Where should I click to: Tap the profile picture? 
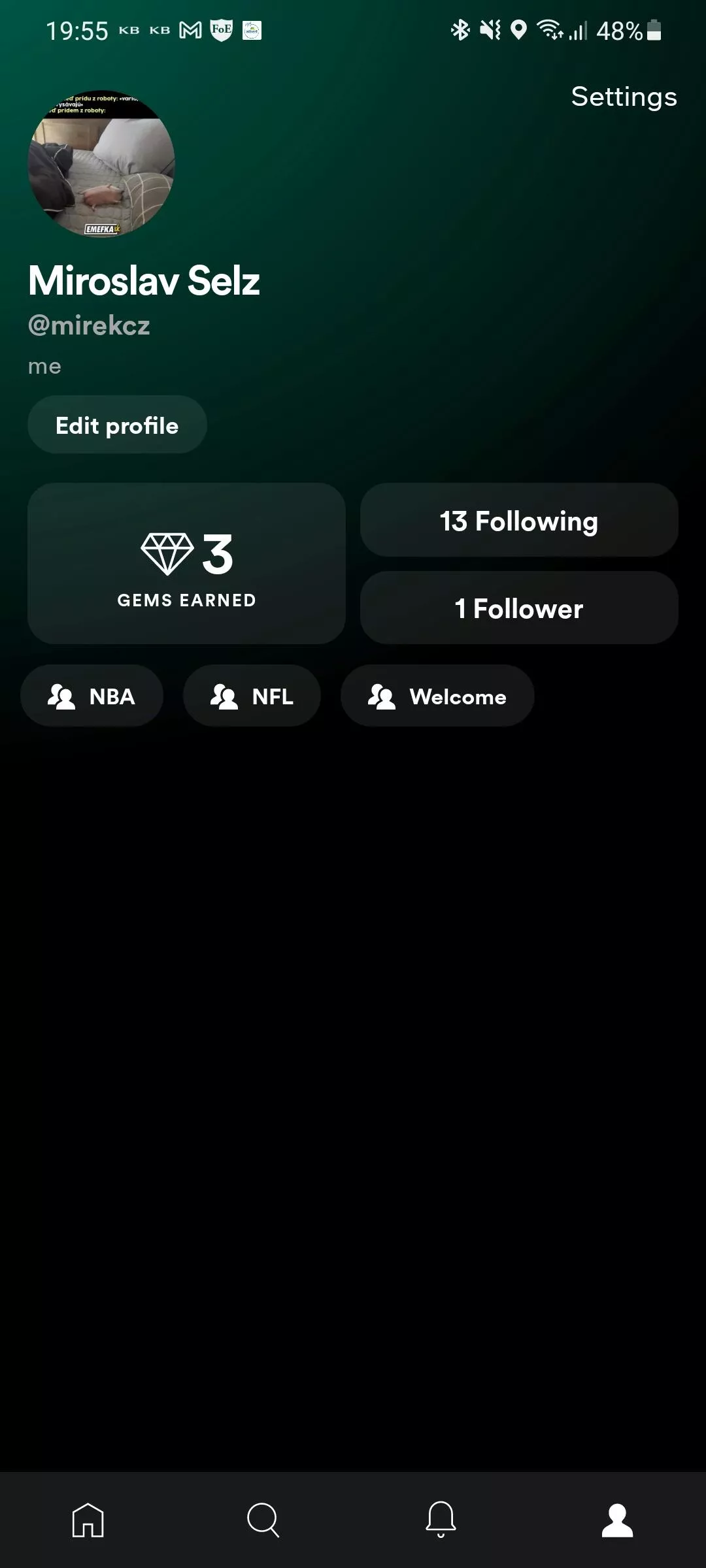coord(101,163)
